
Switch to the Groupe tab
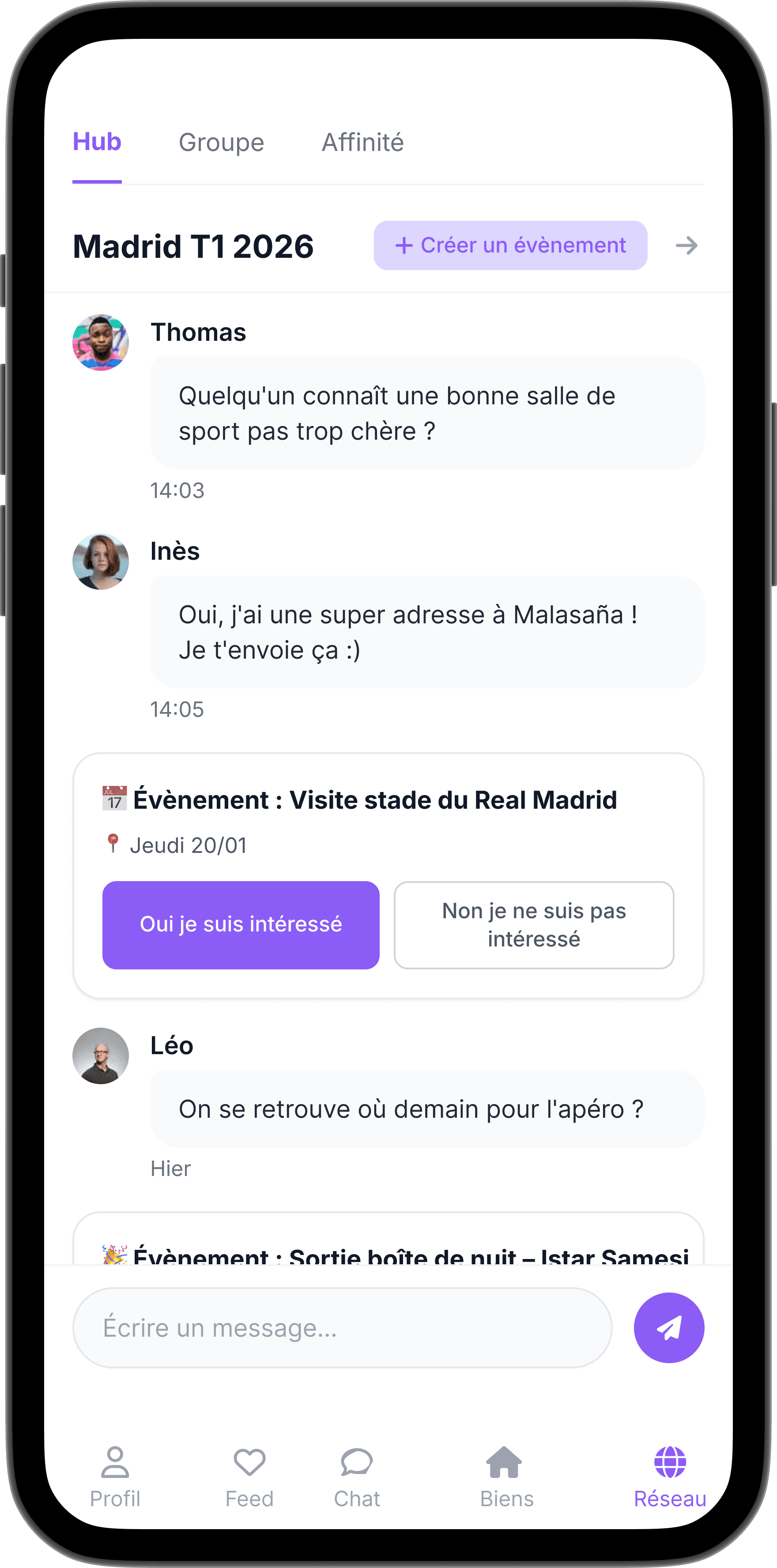(x=221, y=143)
